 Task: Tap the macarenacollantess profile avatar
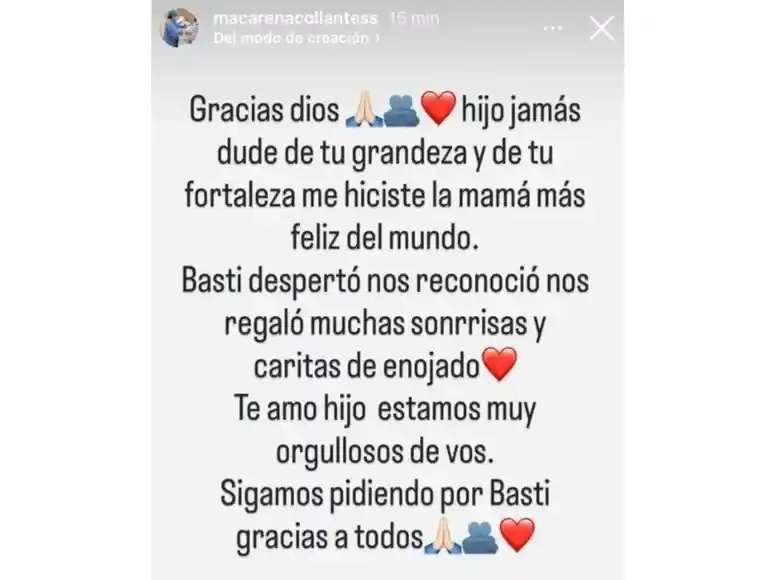pos(180,27)
